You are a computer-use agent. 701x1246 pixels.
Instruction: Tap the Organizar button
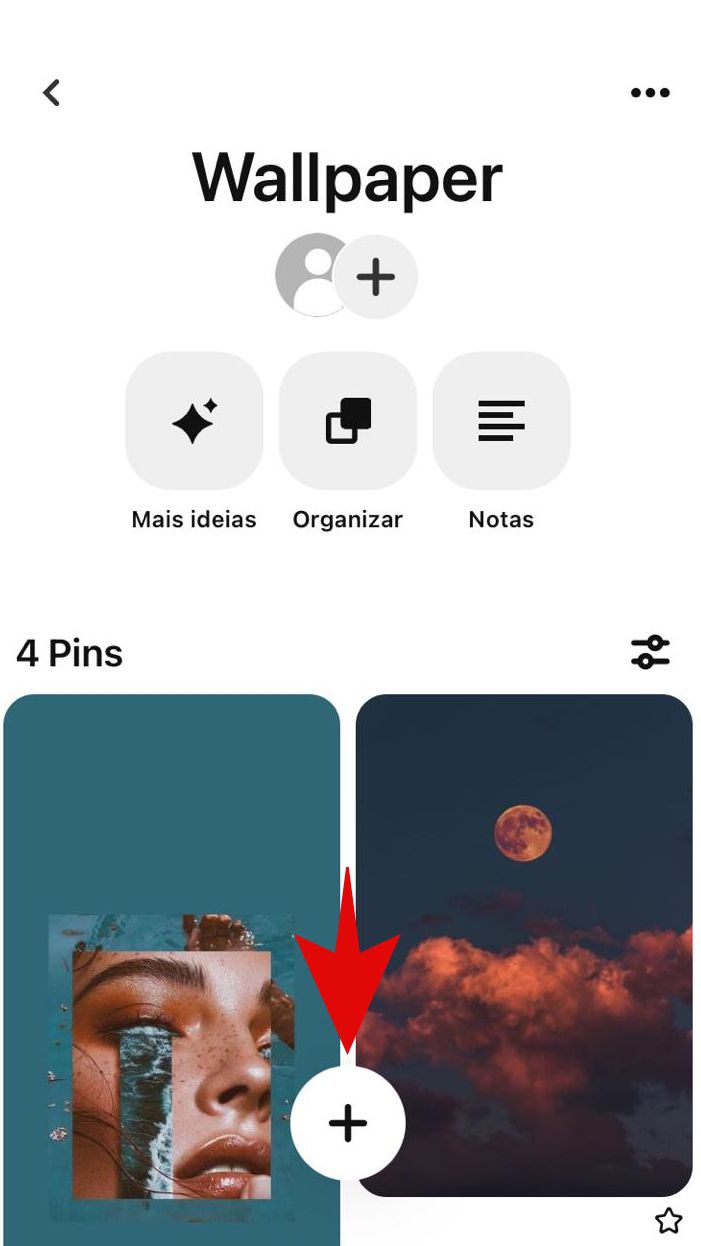coord(348,421)
